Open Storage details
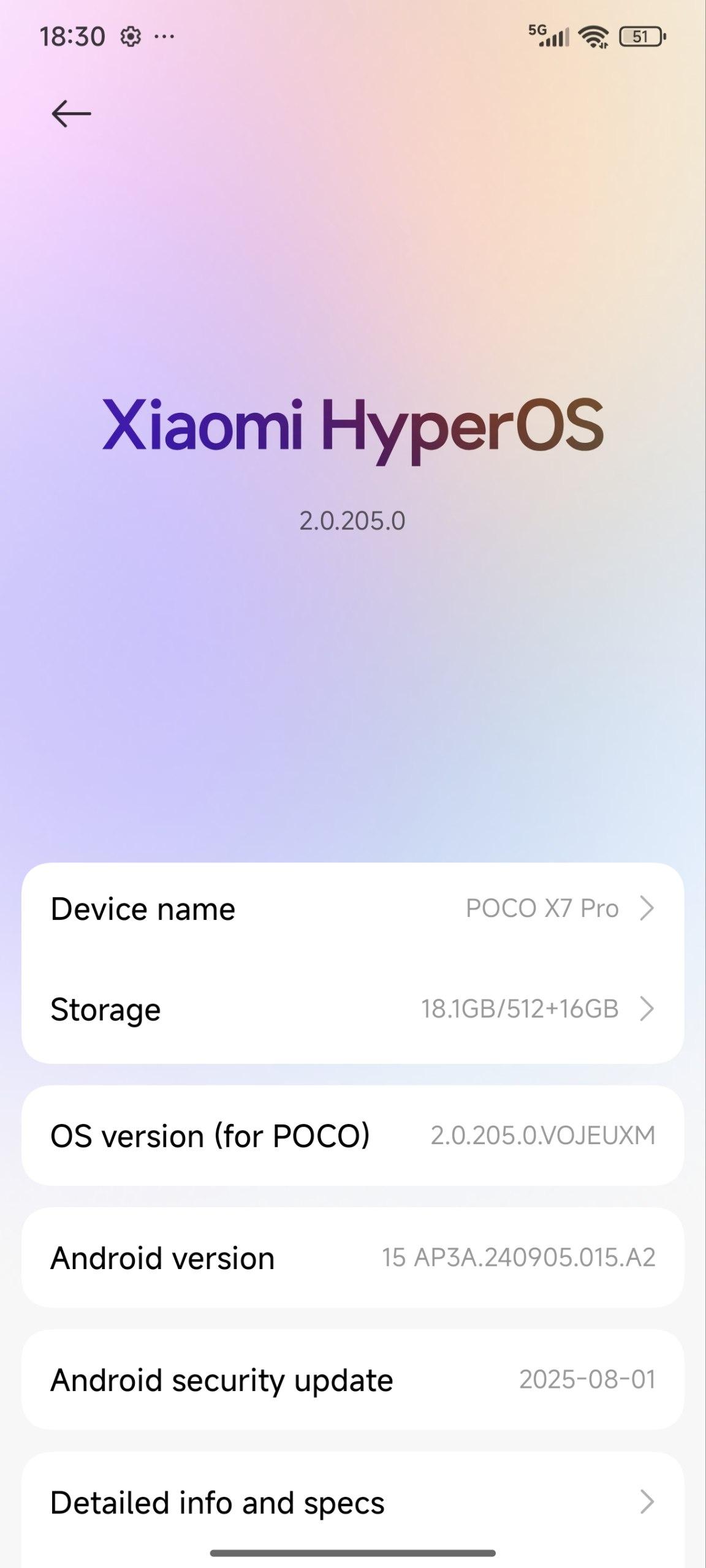This screenshot has height=1568, width=706. tap(352, 1009)
